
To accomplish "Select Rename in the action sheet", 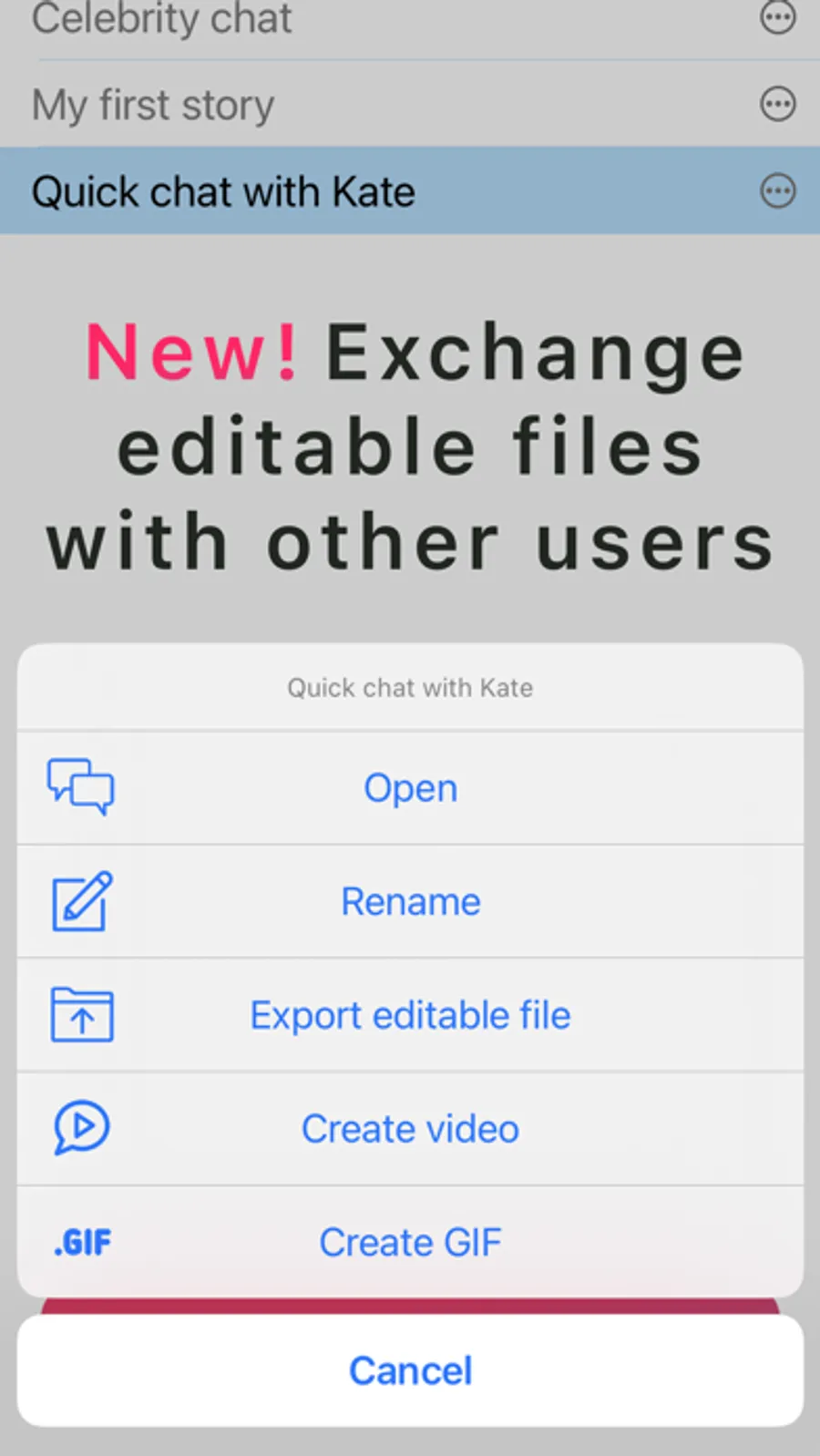I will pos(410,901).
